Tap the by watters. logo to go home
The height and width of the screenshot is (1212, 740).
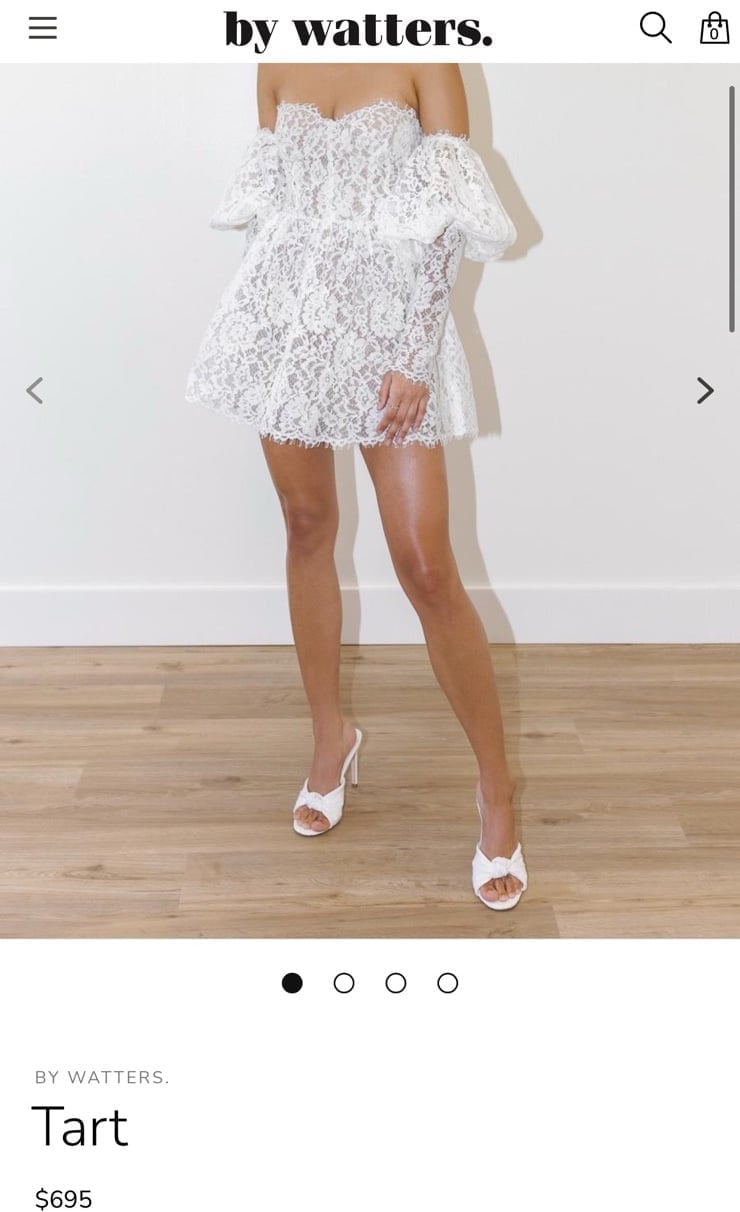click(x=358, y=30)
